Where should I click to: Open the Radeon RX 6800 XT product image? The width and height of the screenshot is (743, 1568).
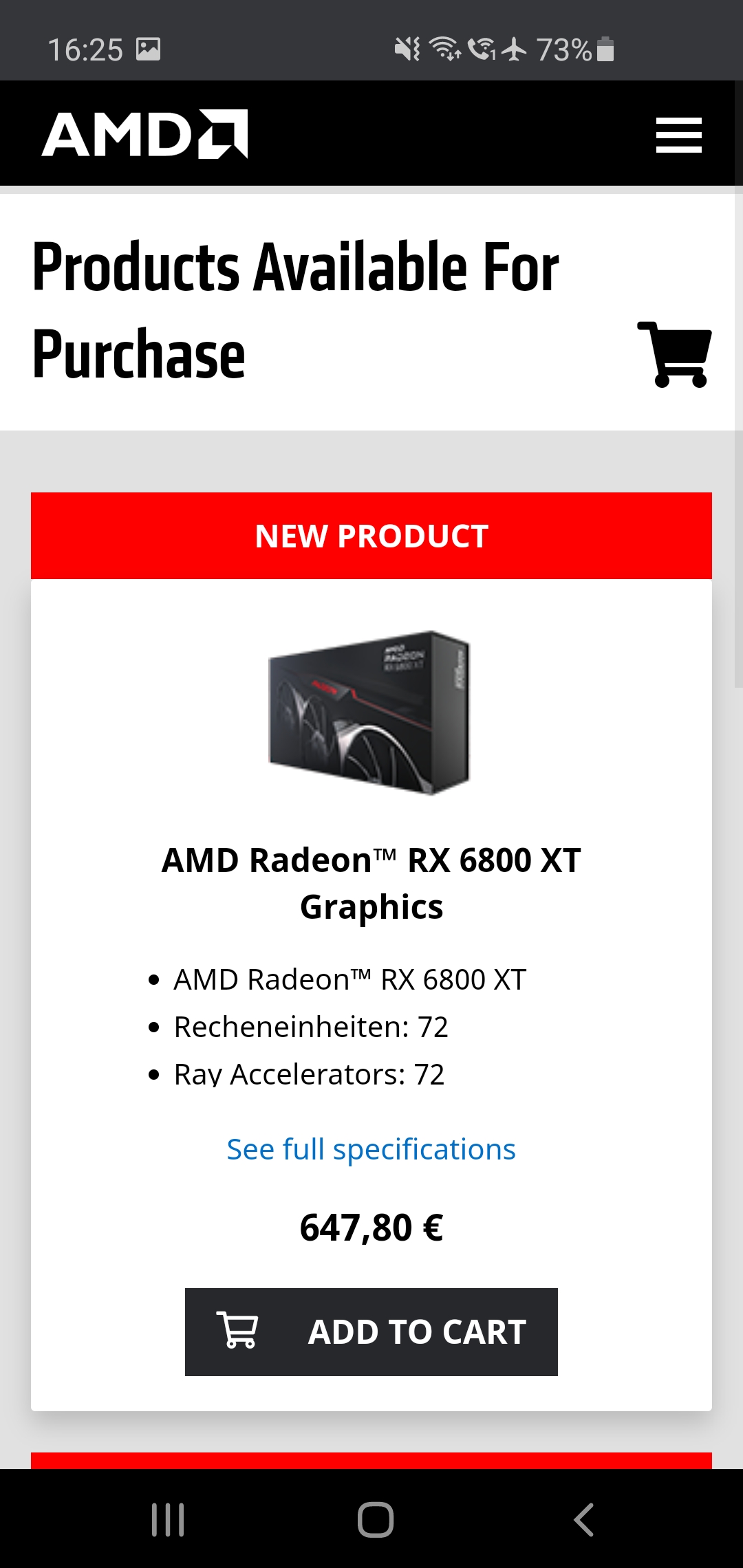369,712
